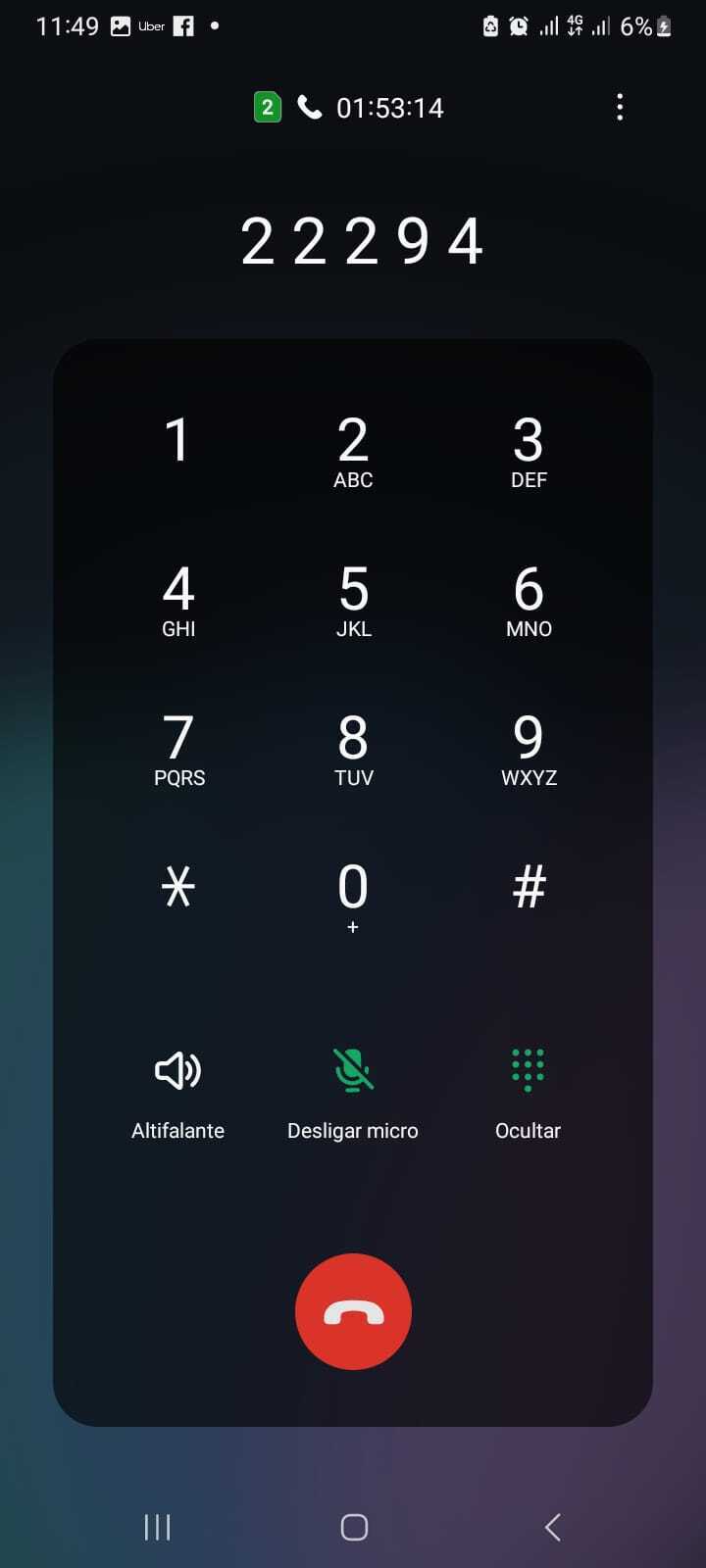Image resolution: width=706 pixels, height=1568 pixels.
Task: Enter digit 9 WXYZ
Action: [529, 749]
